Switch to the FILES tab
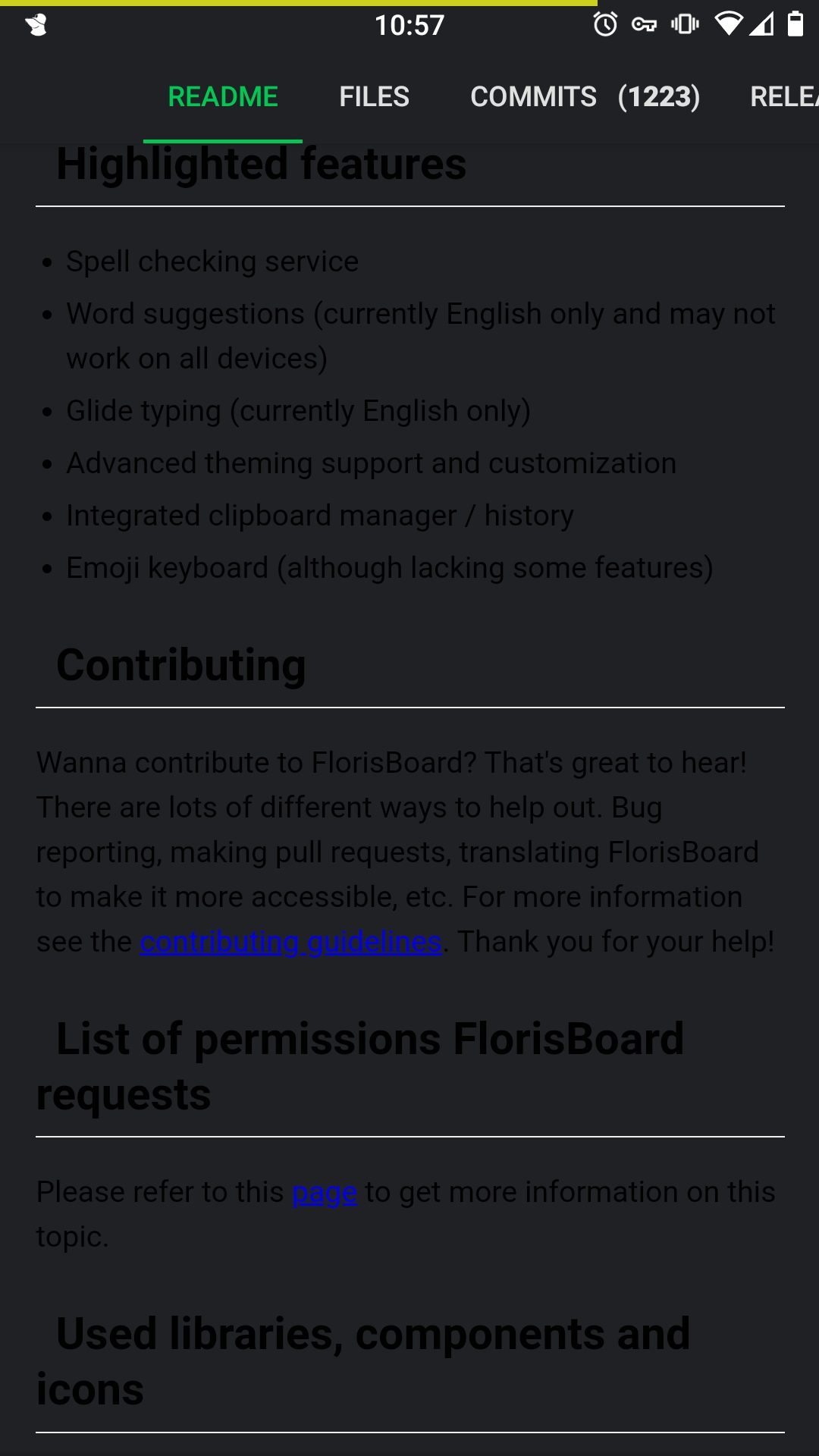The width and height of the screenshot is (819, 1456). click(x=374, y=97)
